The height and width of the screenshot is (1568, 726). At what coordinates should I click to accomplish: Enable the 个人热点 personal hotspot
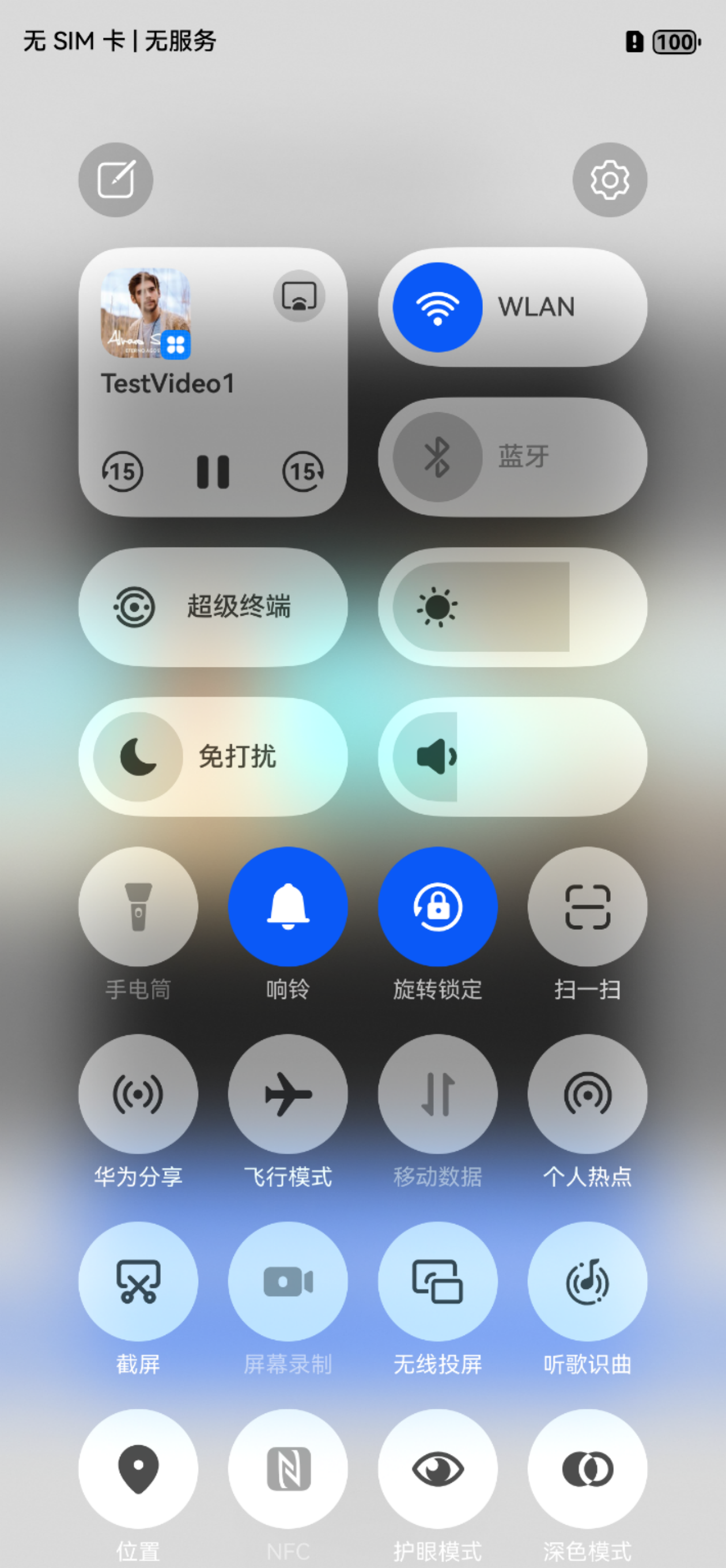[x=587, y=1093]
